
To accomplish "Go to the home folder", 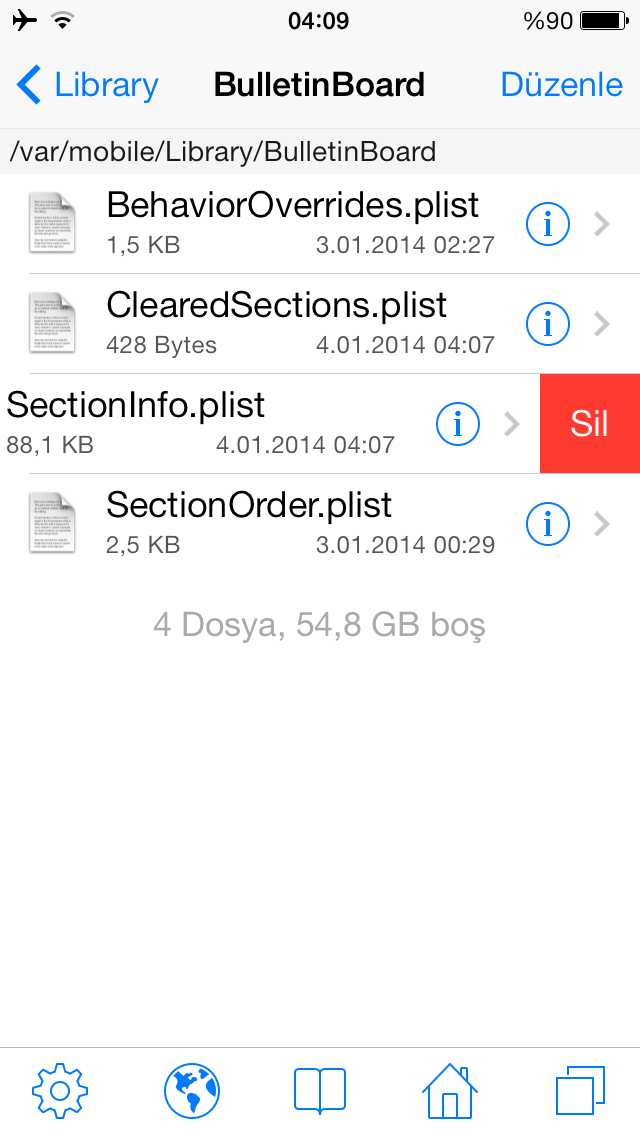I will pyautogui.click(x=449, y=1090).
